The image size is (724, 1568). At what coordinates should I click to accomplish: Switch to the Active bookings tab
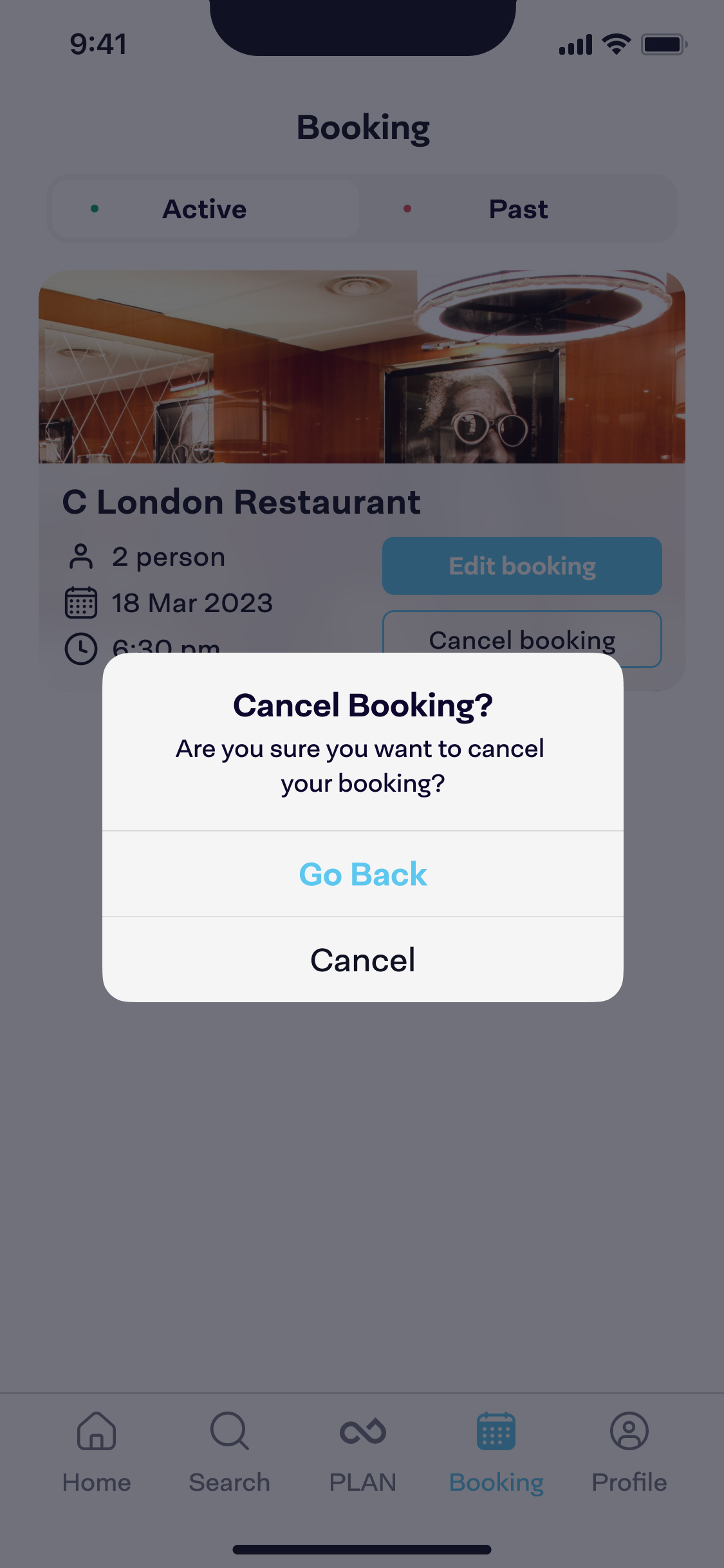205,209
